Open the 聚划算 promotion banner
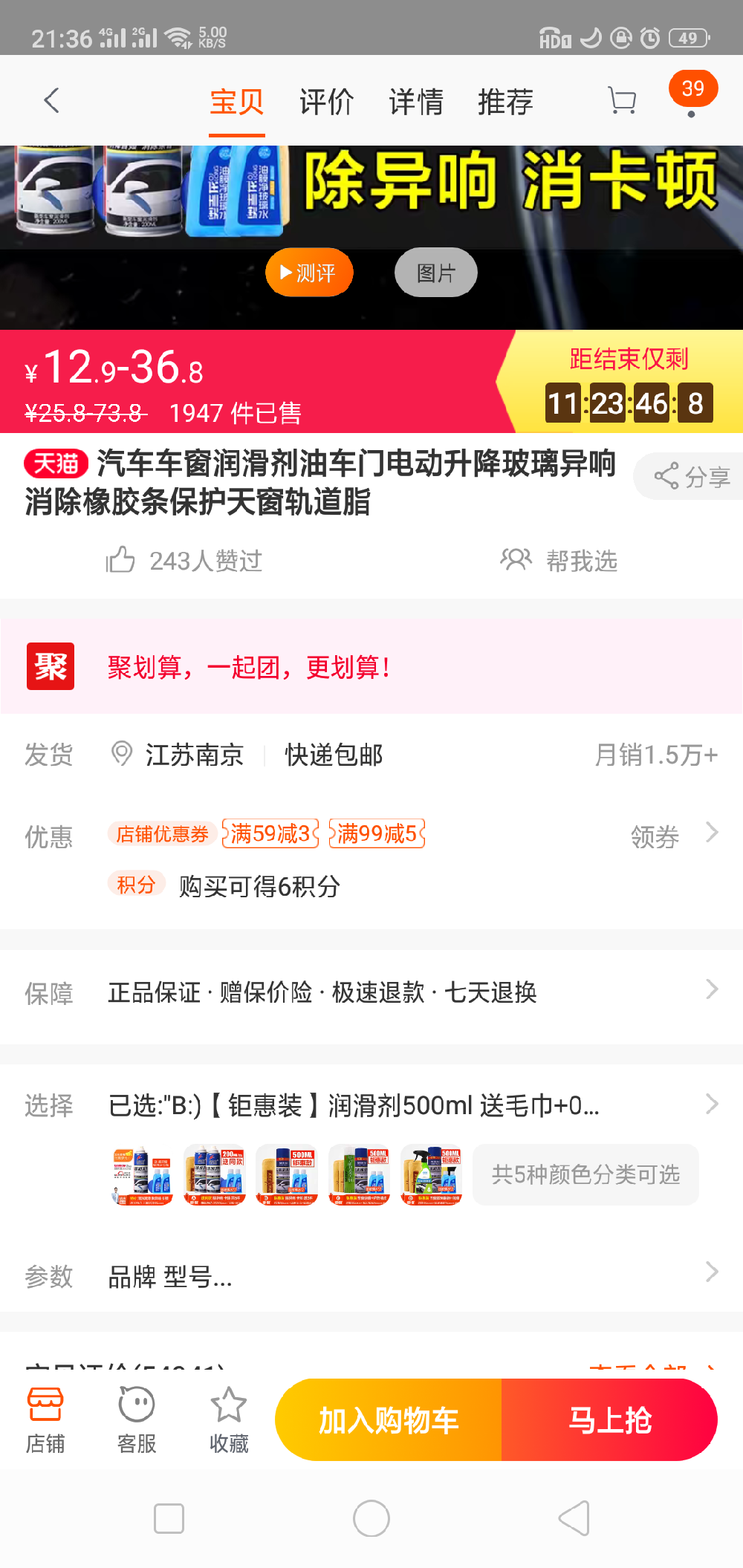 (x=371, y=666)
